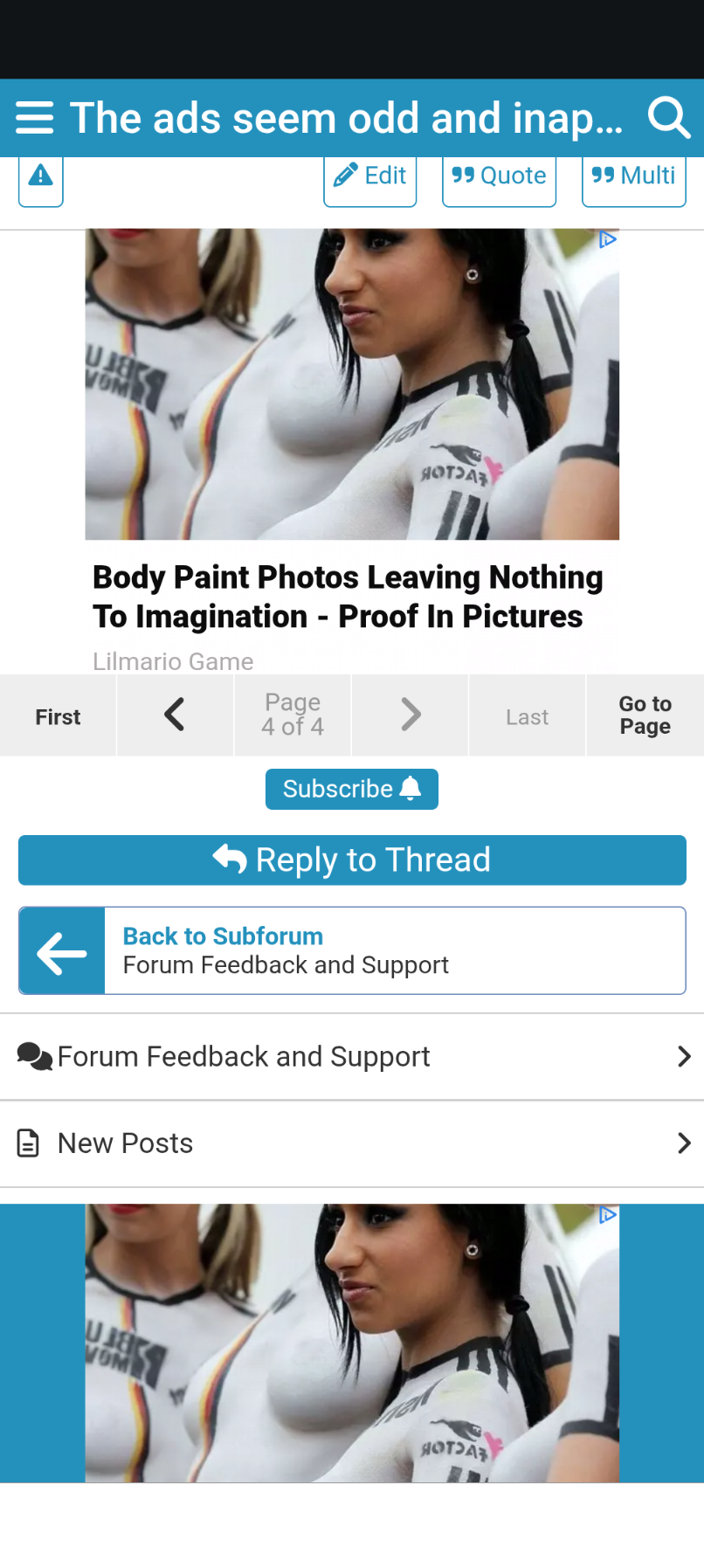Edit this post
704x1568 pixels.
(370, 177)
